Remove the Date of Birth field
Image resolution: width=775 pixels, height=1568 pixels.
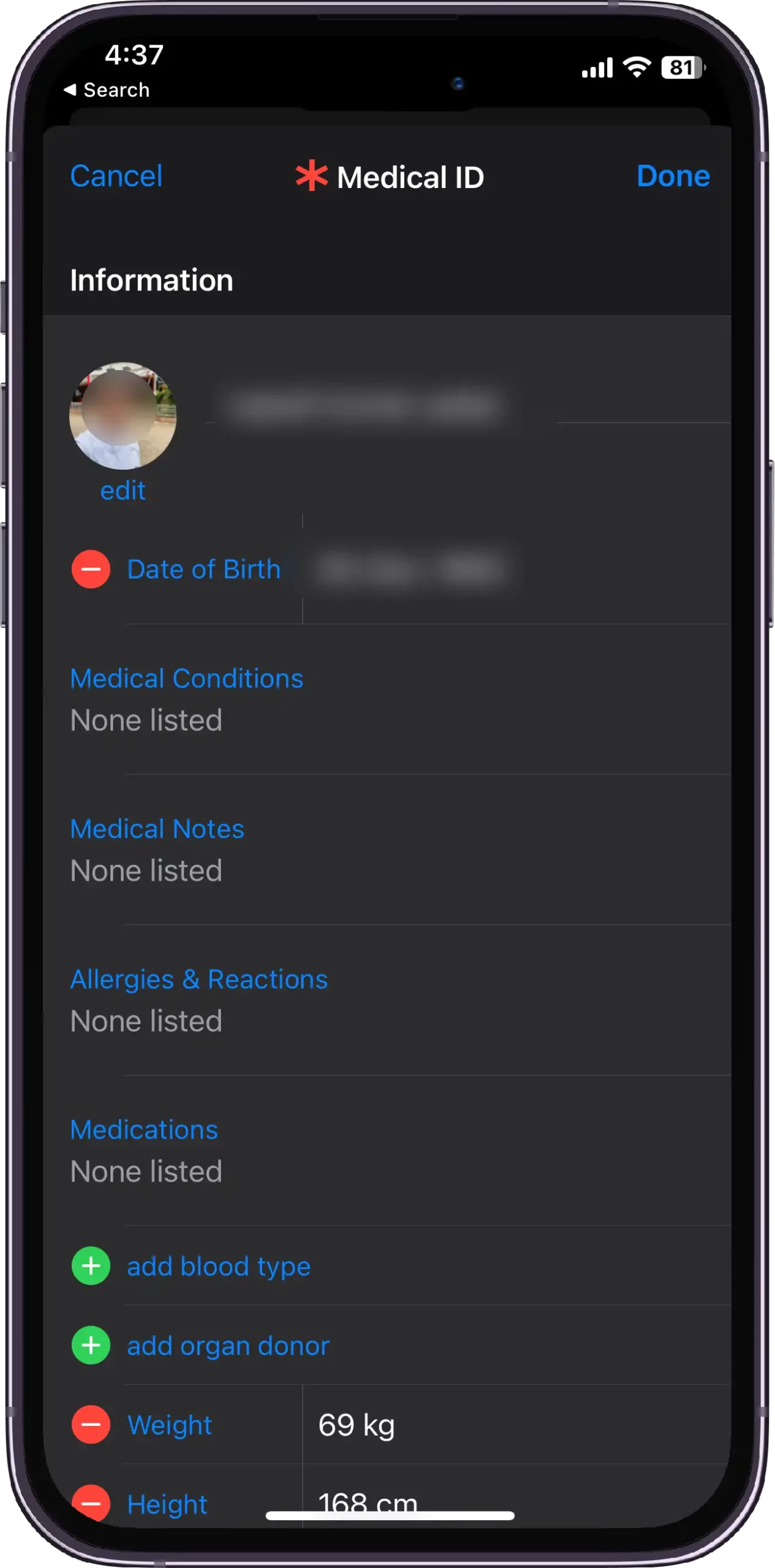91,569
